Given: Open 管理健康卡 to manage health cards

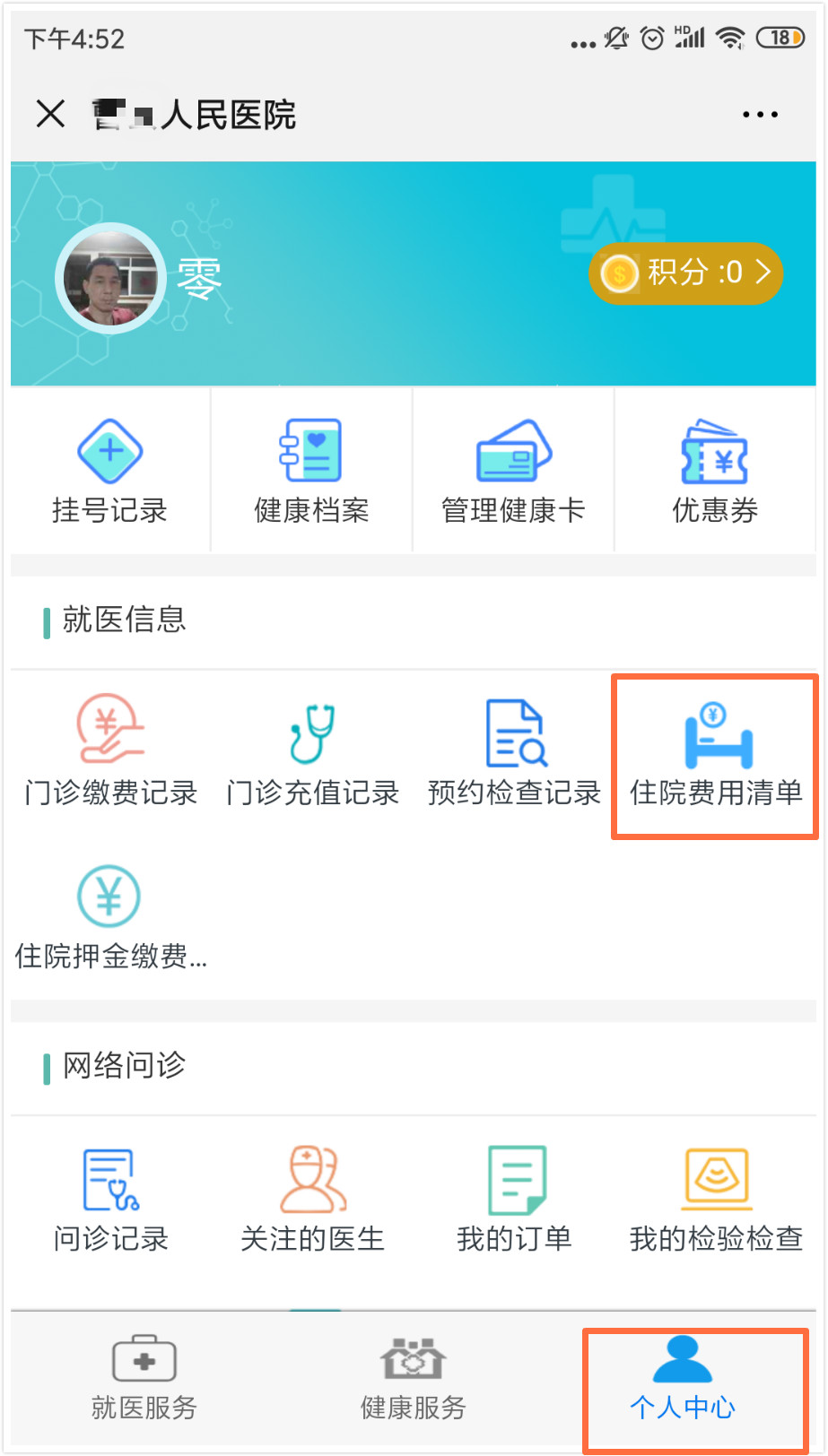Looking at the screenshot, I should pos(513,472).
